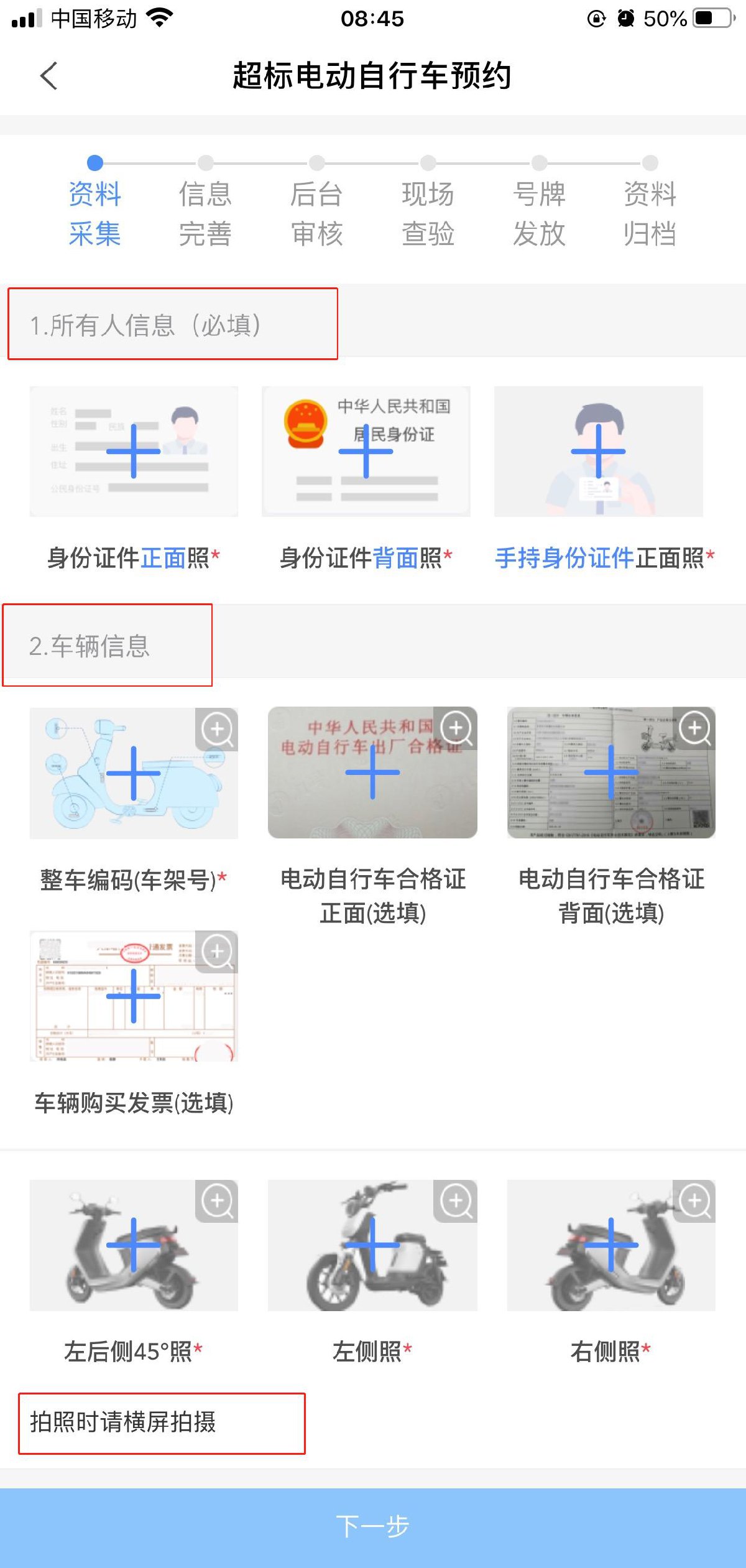Image resolution: width=746 pixels, height=1568 pixels.
Task: Enlarge the 左后侧45°照 sample image
Action: point(217,1201)
